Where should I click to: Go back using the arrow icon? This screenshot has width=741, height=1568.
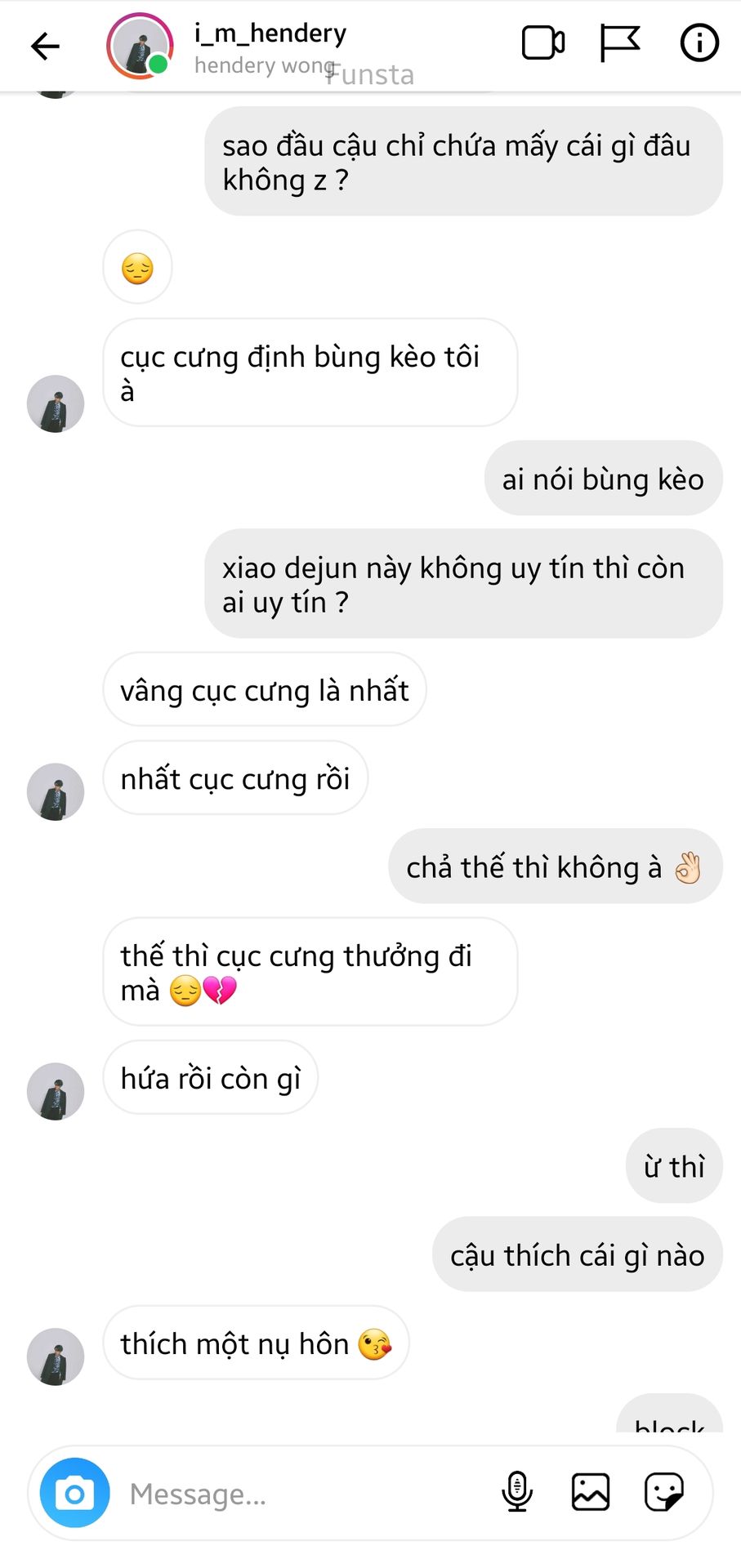point(45,46)
